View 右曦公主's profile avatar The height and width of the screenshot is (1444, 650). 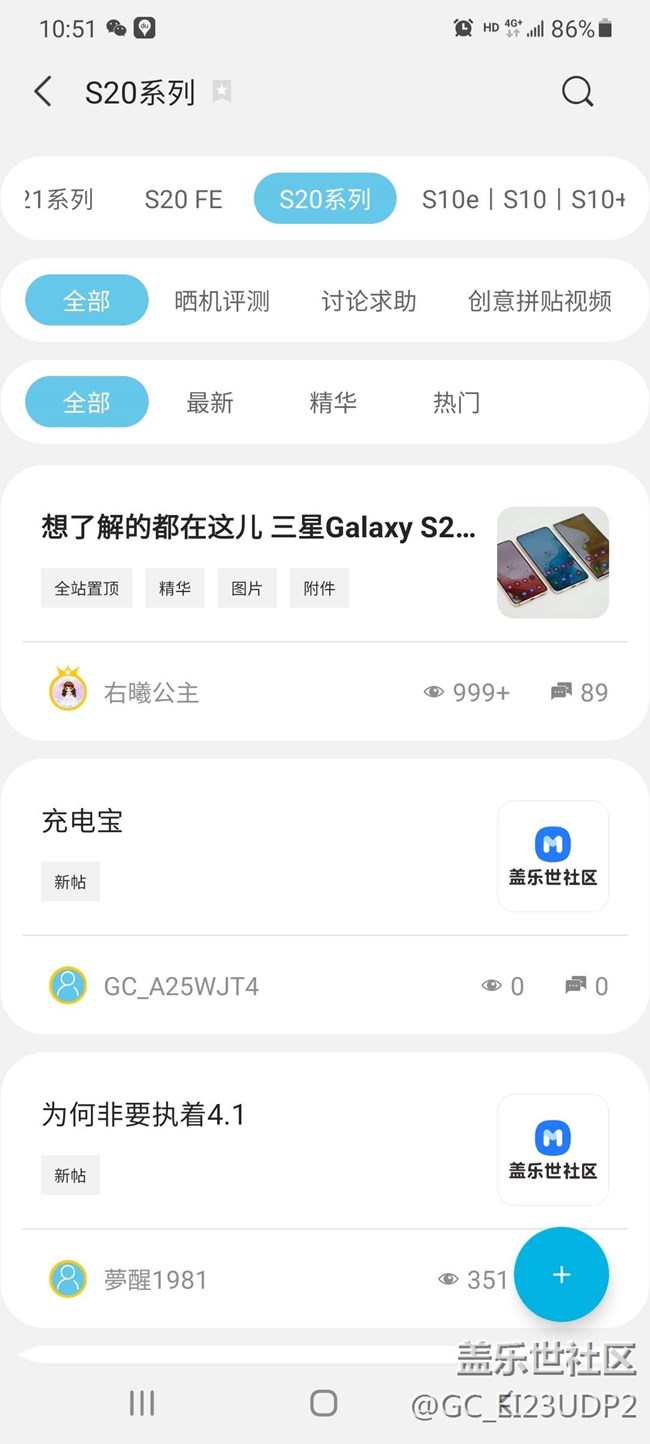coord(68,691)
